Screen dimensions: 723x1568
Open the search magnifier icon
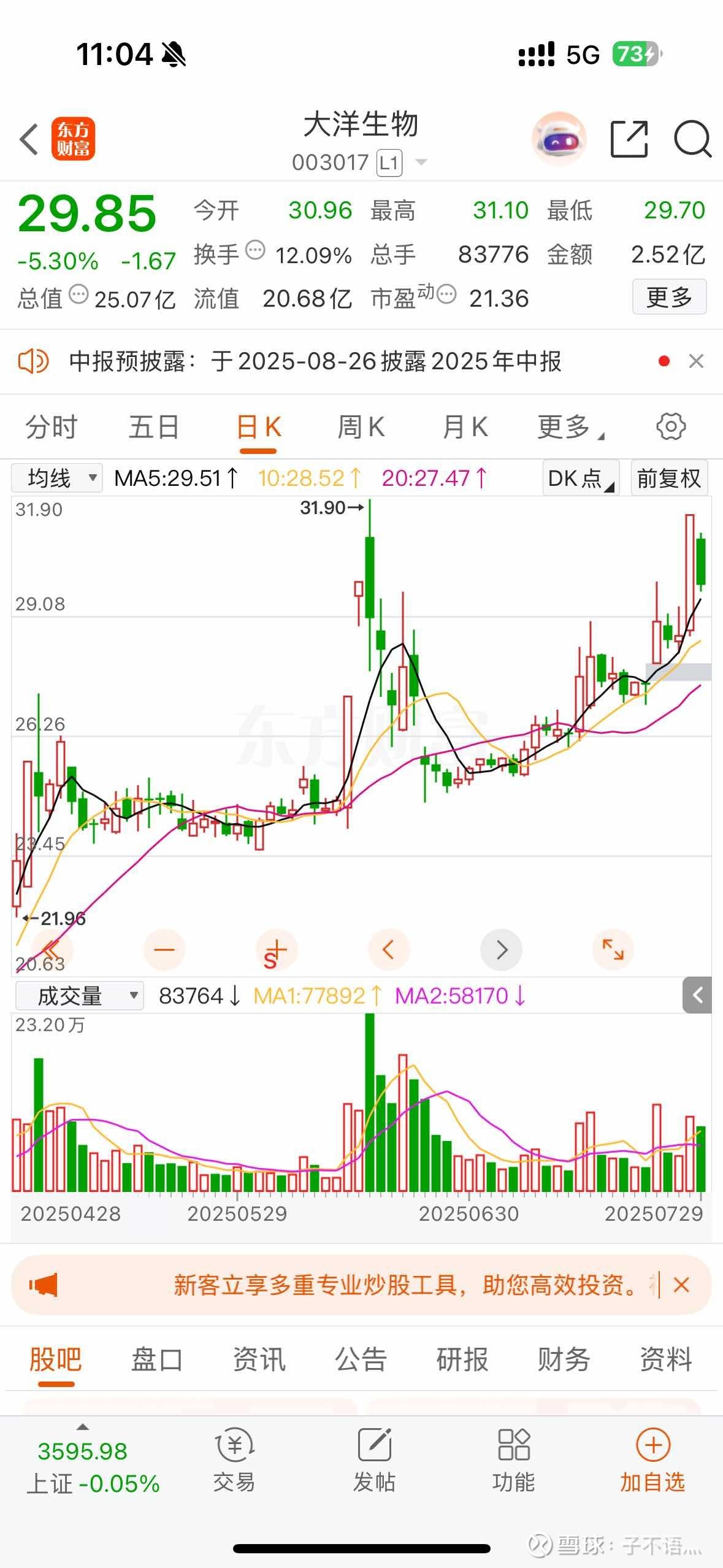692,139
